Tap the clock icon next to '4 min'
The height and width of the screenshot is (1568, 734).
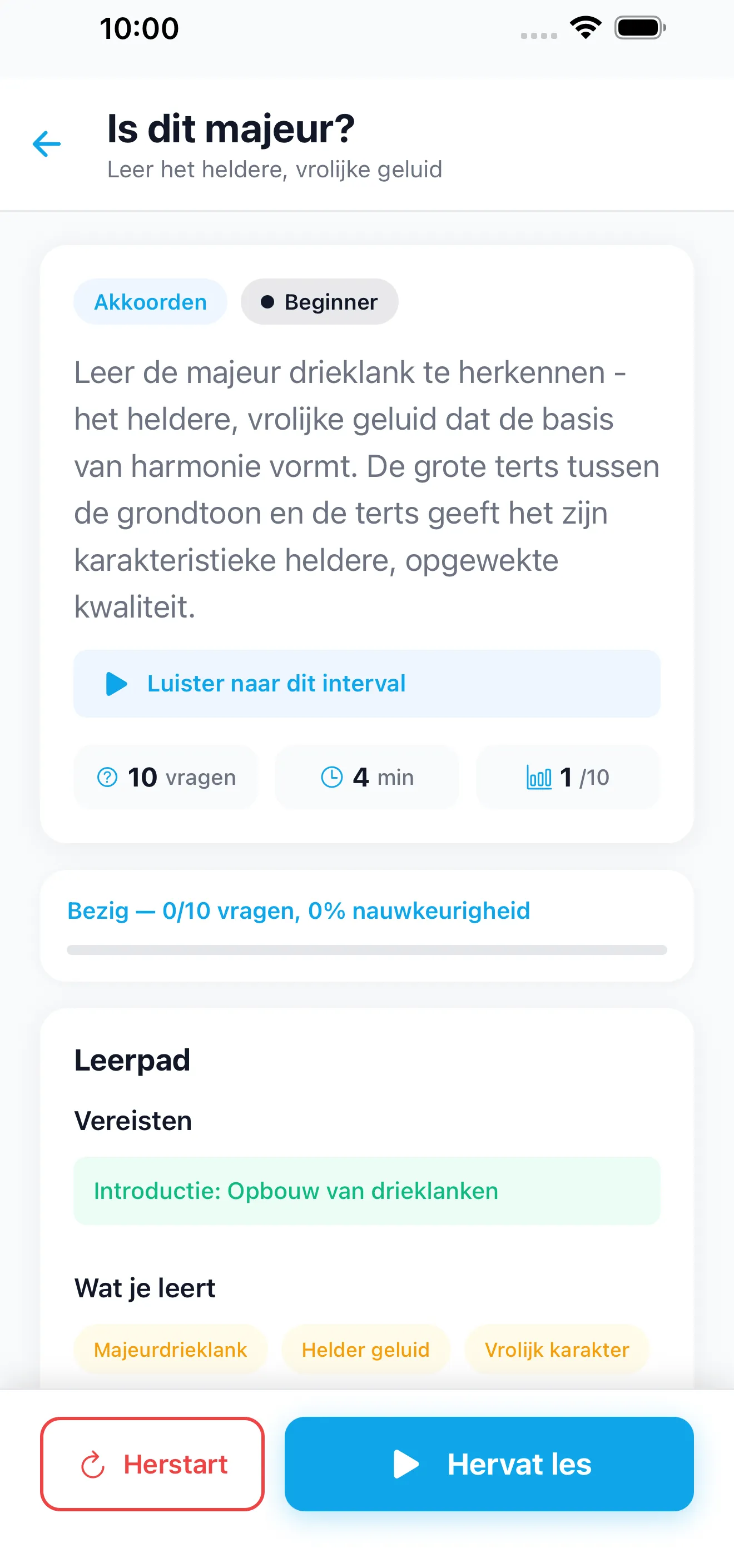(331, 776)
